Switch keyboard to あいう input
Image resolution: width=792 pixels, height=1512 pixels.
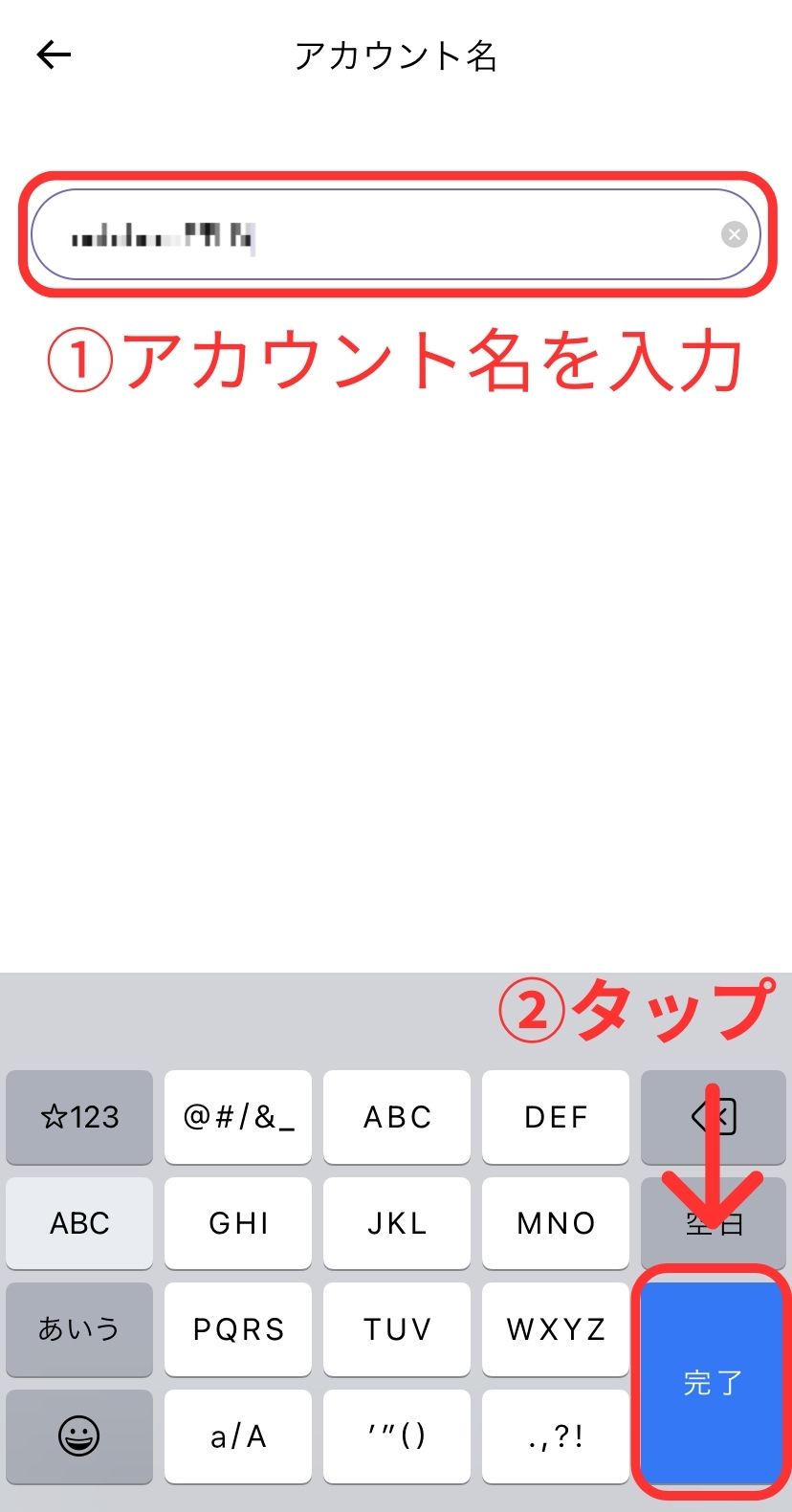pyautogui.click(x=79, y=1328)
